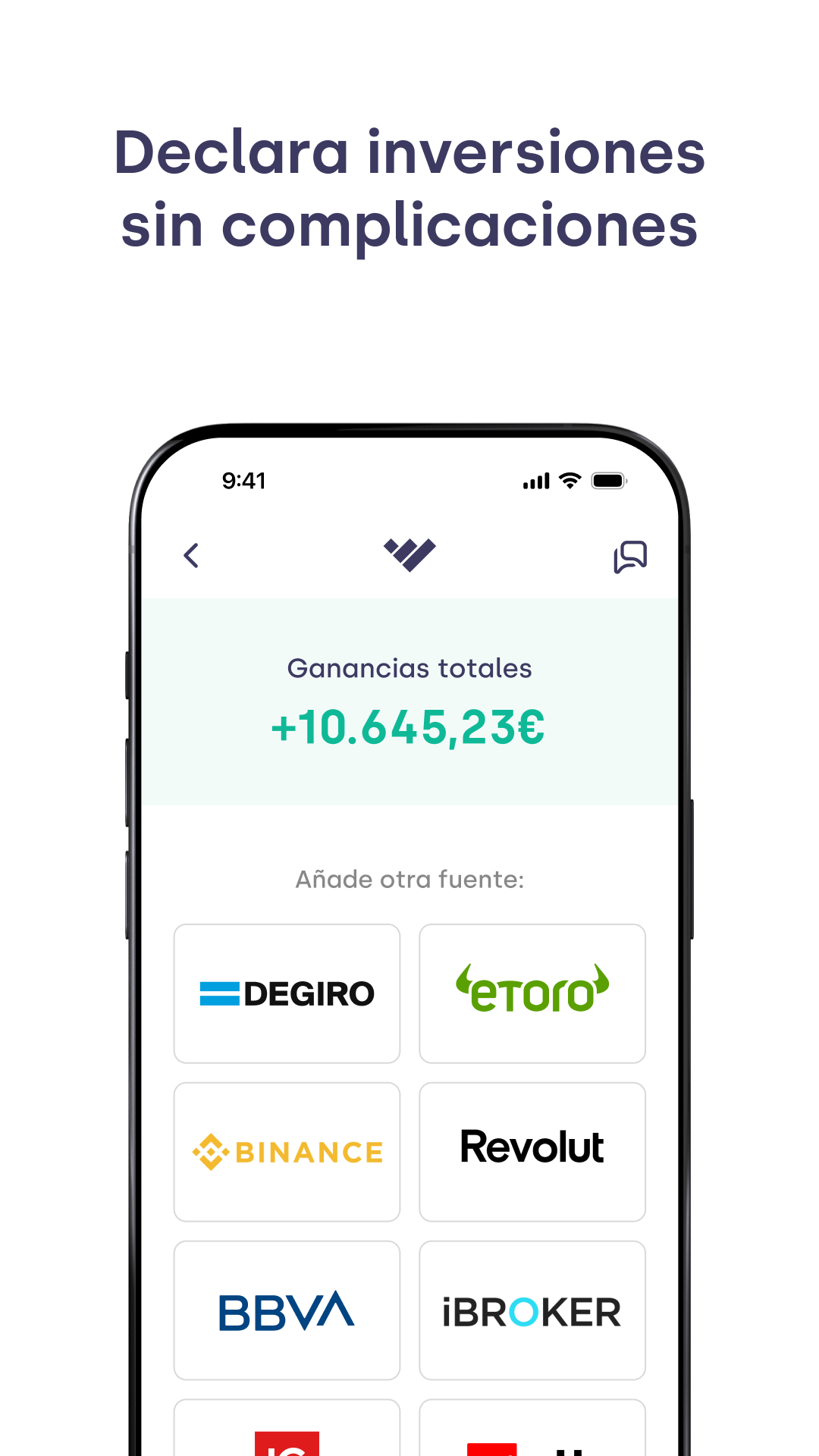
Task: Select the iBROKER logo tile
Action: point(532,1310)
